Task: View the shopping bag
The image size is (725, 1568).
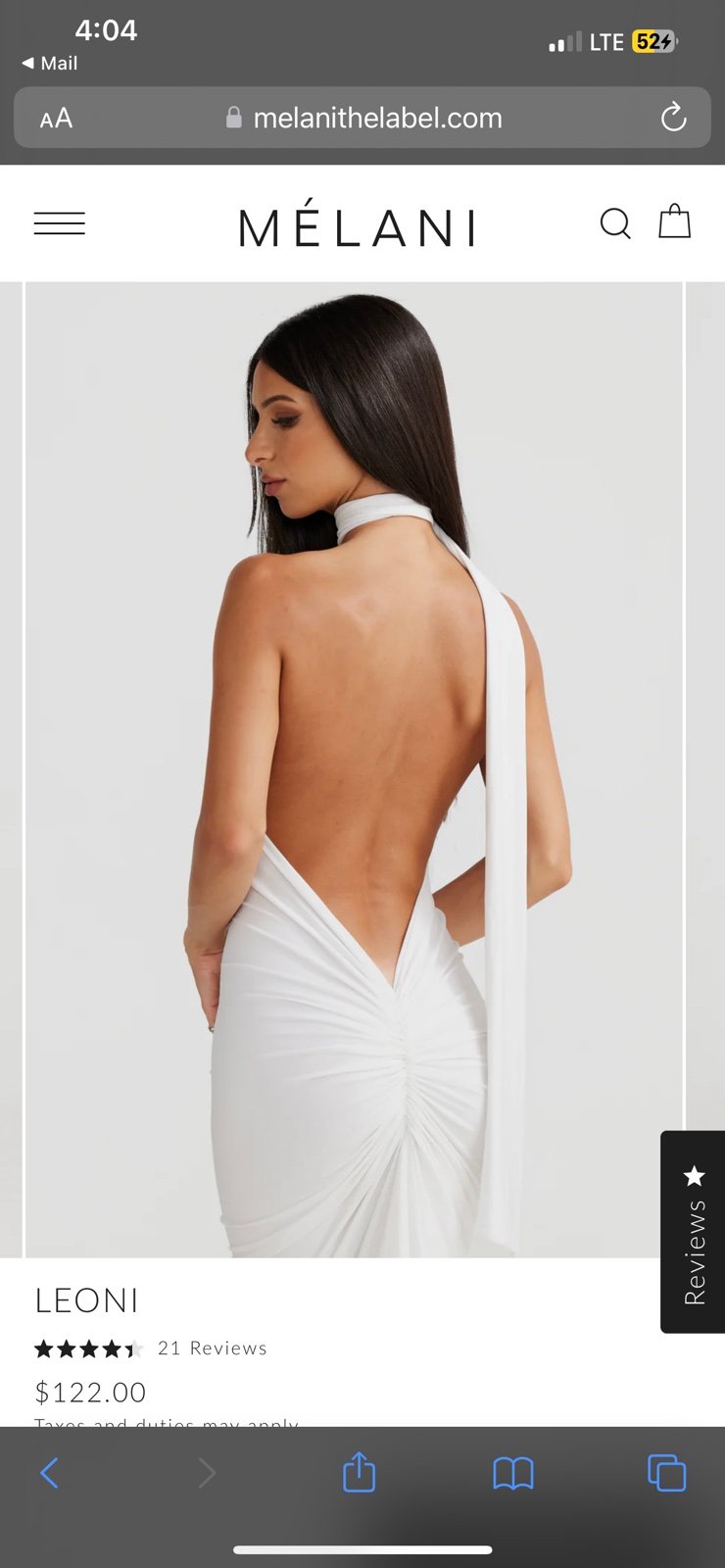Action: pyautogui.click(x=674, y=221)
